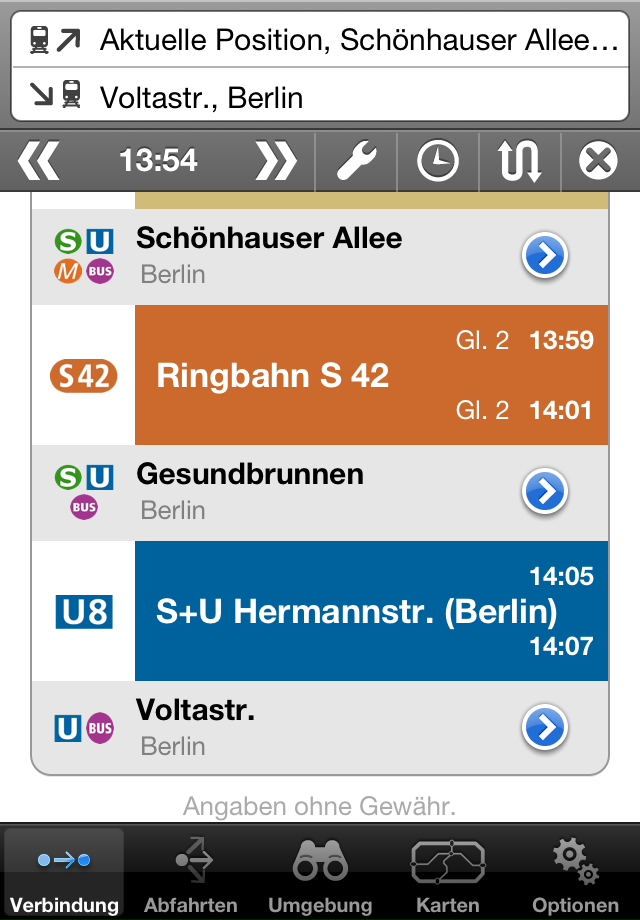This screenshot has height=920, width=640.
Task: Close the connection details
Action: 599,160
